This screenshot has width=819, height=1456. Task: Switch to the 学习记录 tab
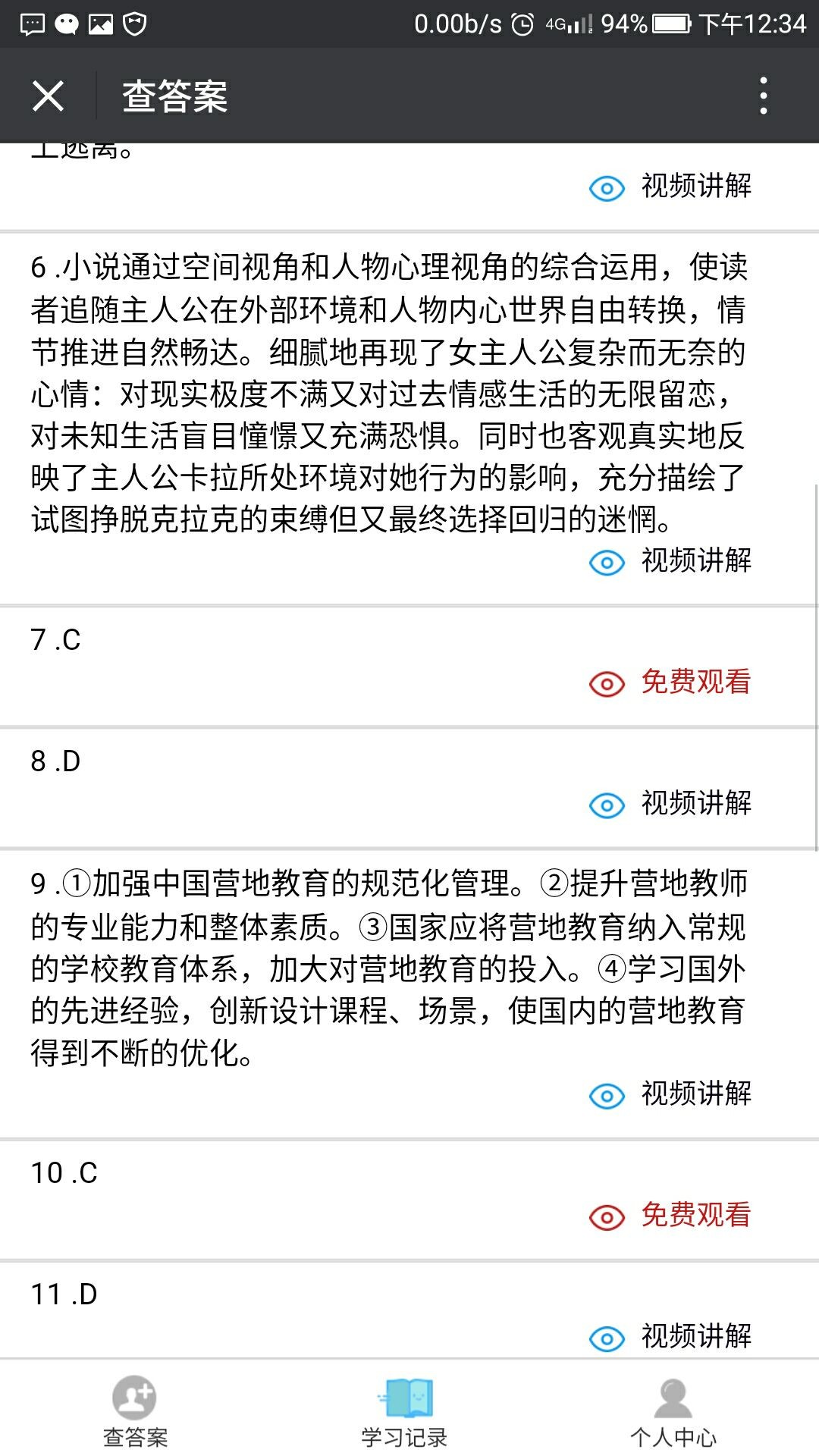pyautogui.click(x=405, y=1410)
